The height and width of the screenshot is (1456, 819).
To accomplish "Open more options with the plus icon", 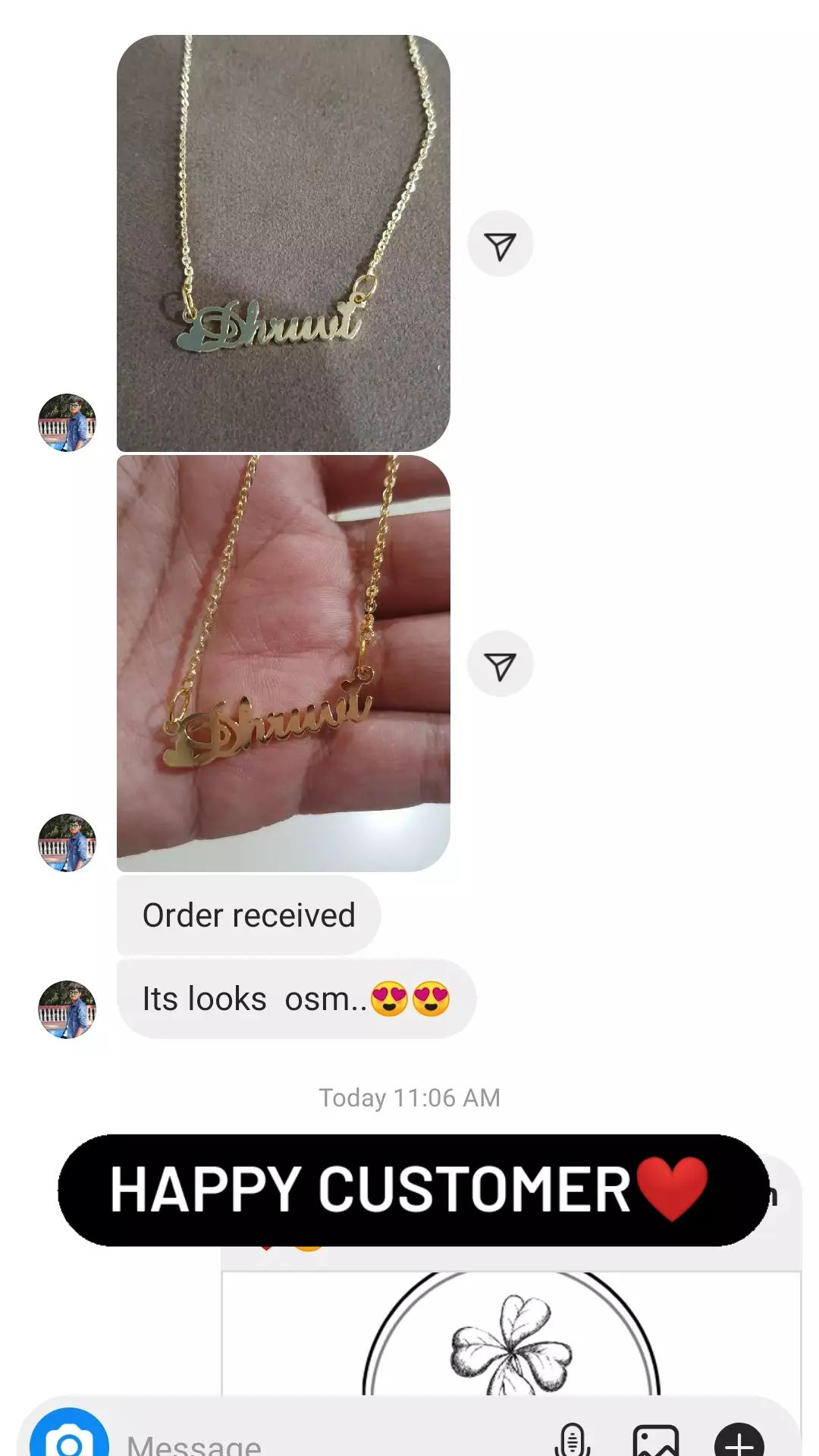I will [739, 1440].
